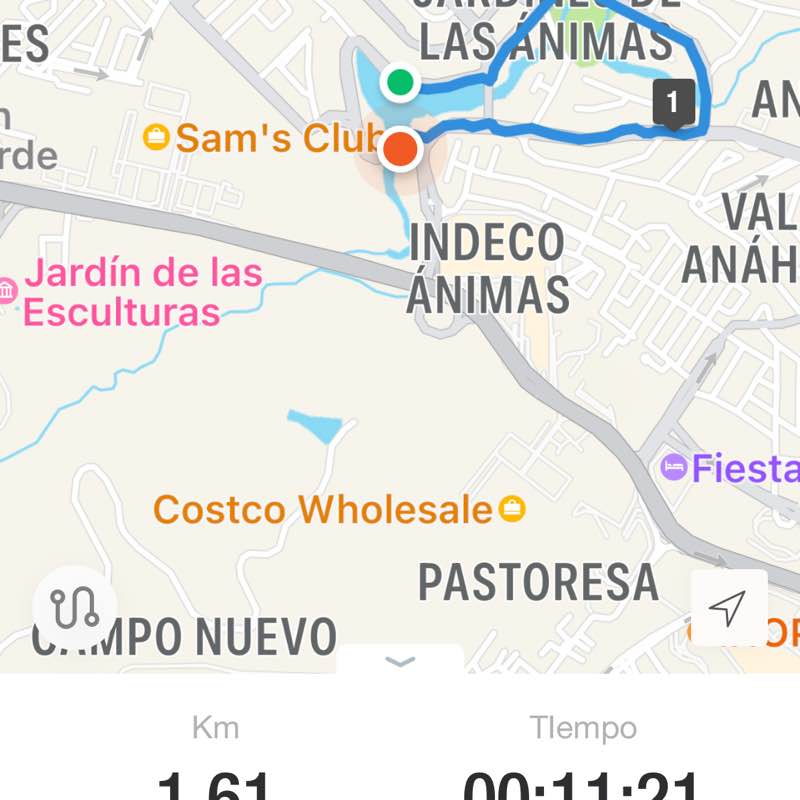Center the map on my location
The image size is (800, 800).
(729, 607)
